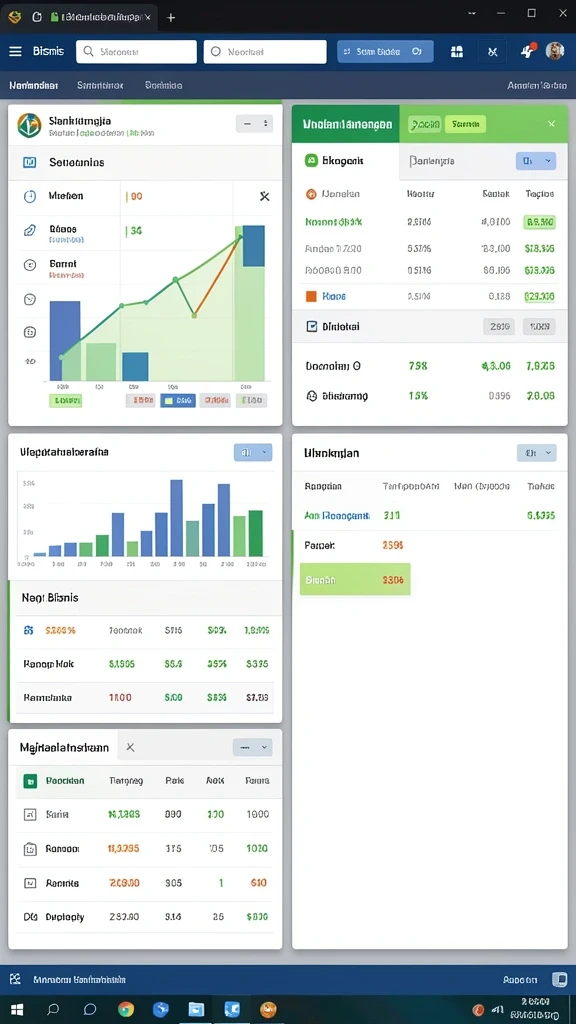
Task: Open the notification icon with red dot
Action: [528, 51]
